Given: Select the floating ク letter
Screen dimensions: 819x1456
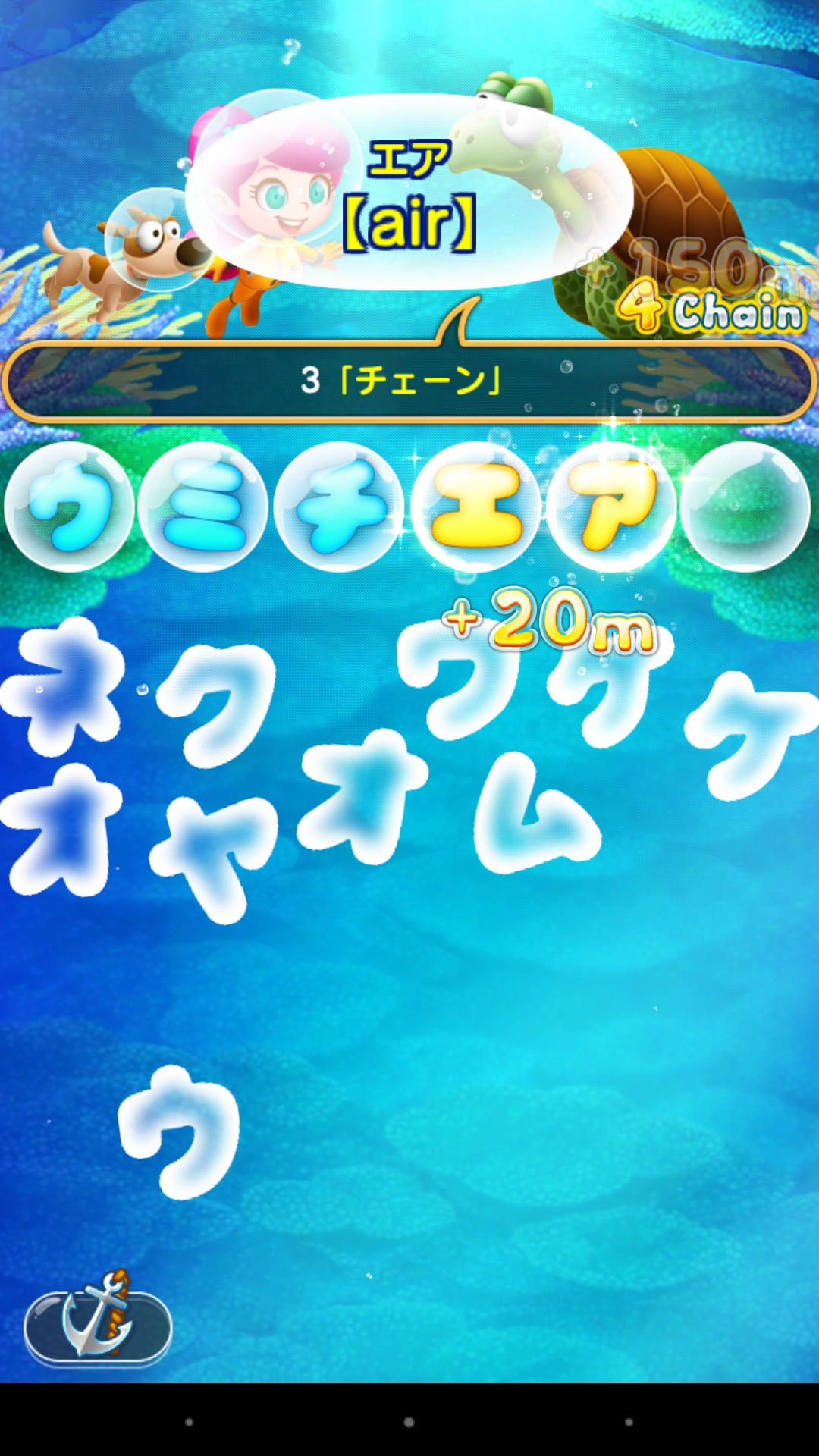Looking at the screenshot, I should [218, 701].
